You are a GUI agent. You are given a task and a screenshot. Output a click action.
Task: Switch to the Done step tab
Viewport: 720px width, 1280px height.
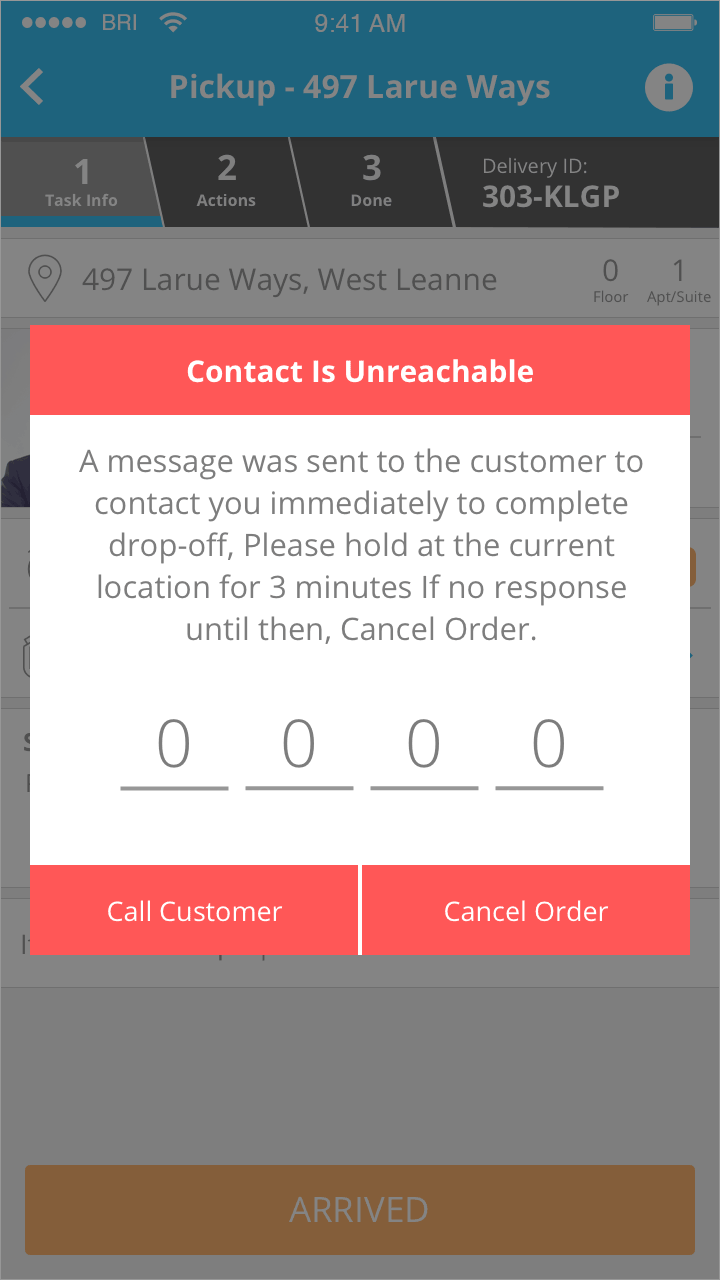click(371, 182)
